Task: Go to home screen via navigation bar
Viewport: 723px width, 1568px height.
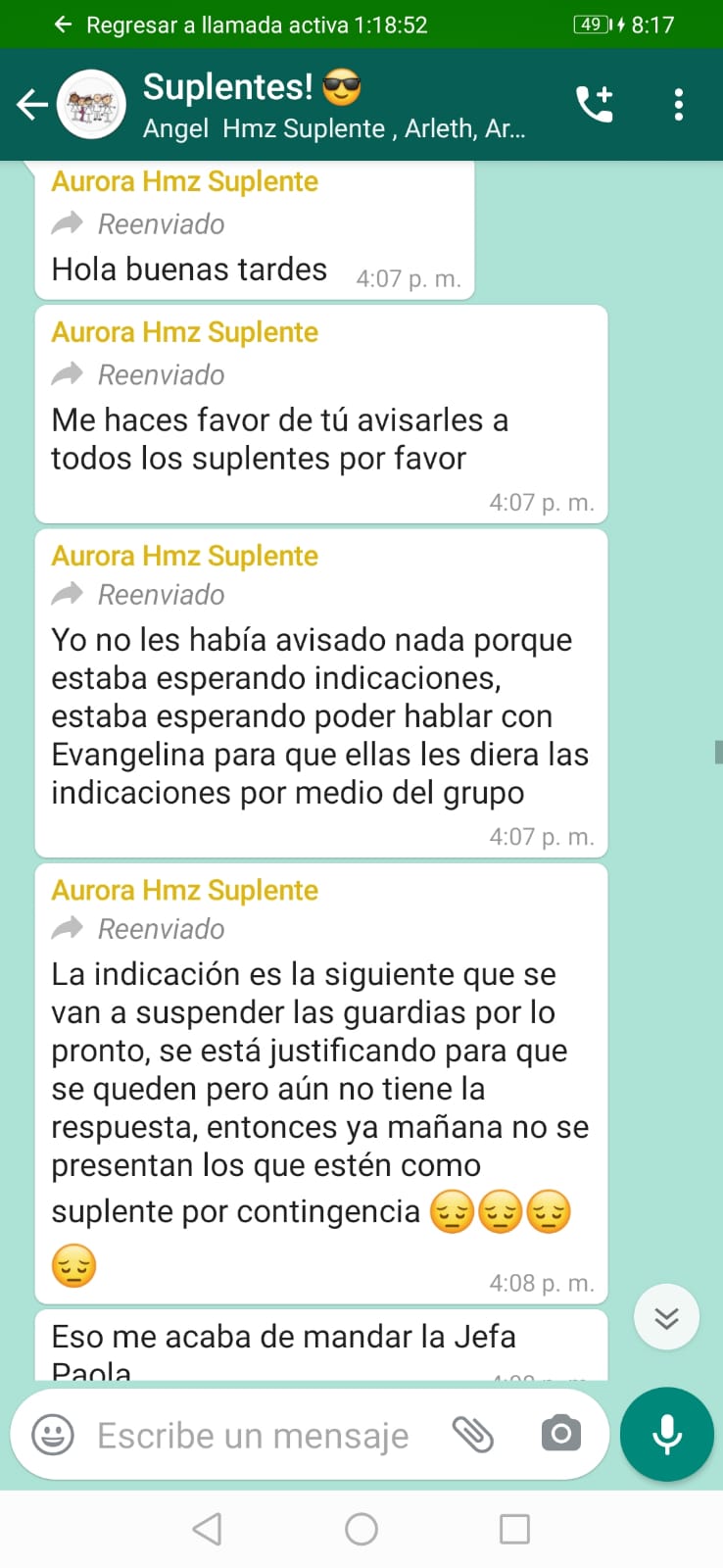Action: click(361, 1529)
